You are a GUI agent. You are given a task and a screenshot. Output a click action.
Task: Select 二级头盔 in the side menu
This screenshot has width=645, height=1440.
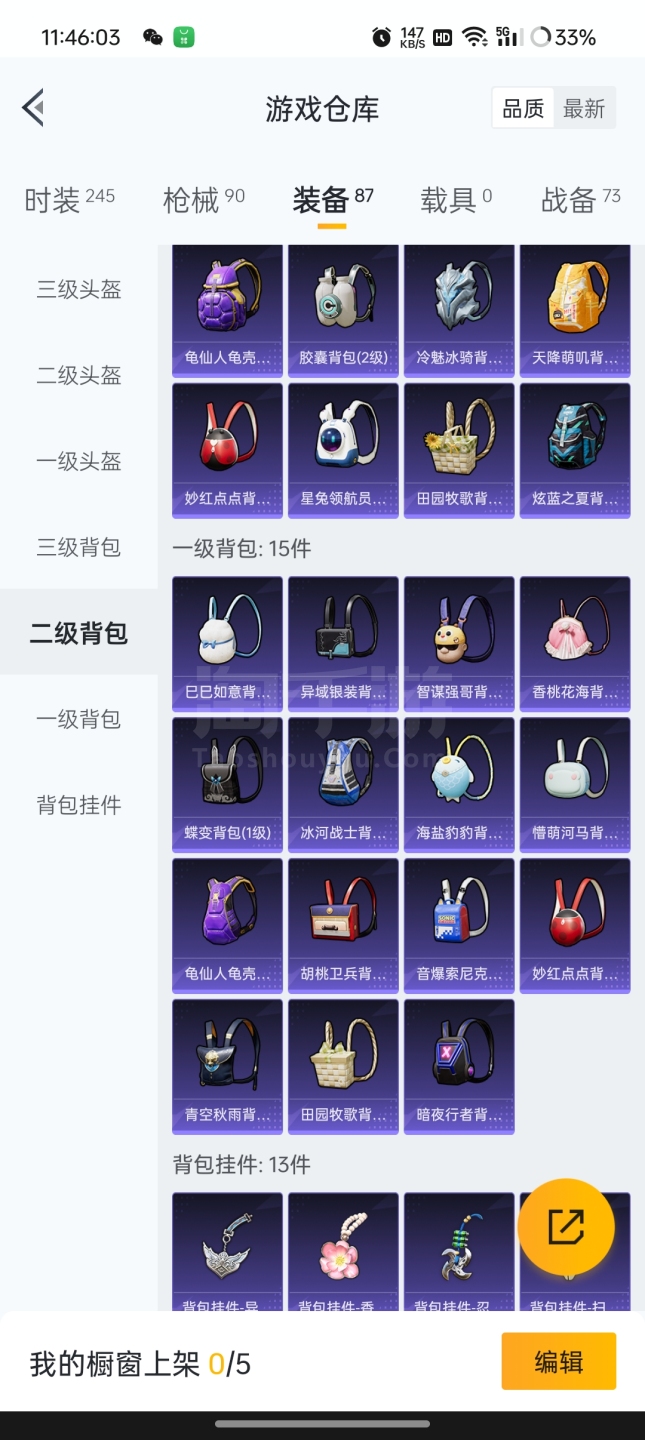[79, 376]
